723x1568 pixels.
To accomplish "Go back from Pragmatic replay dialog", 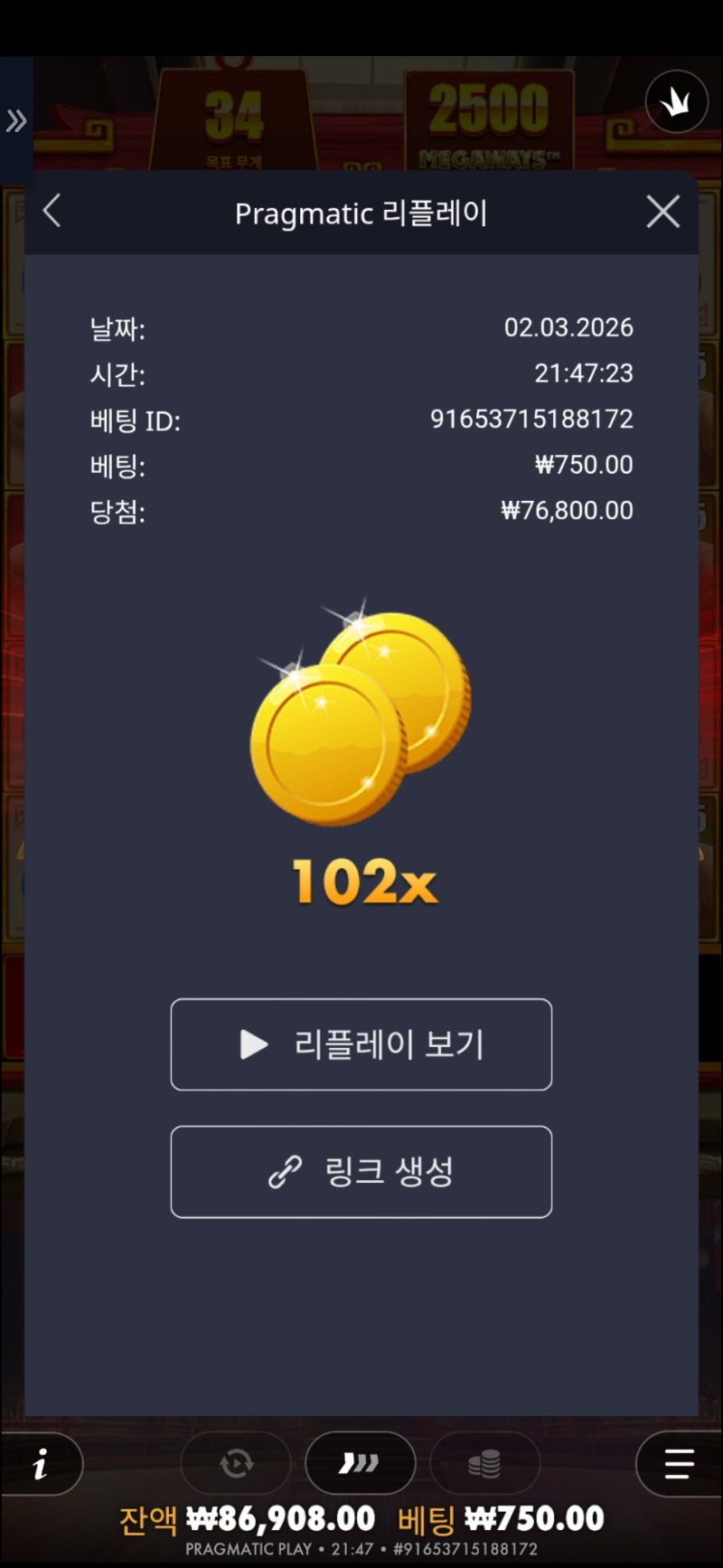I will click(52, 212).
